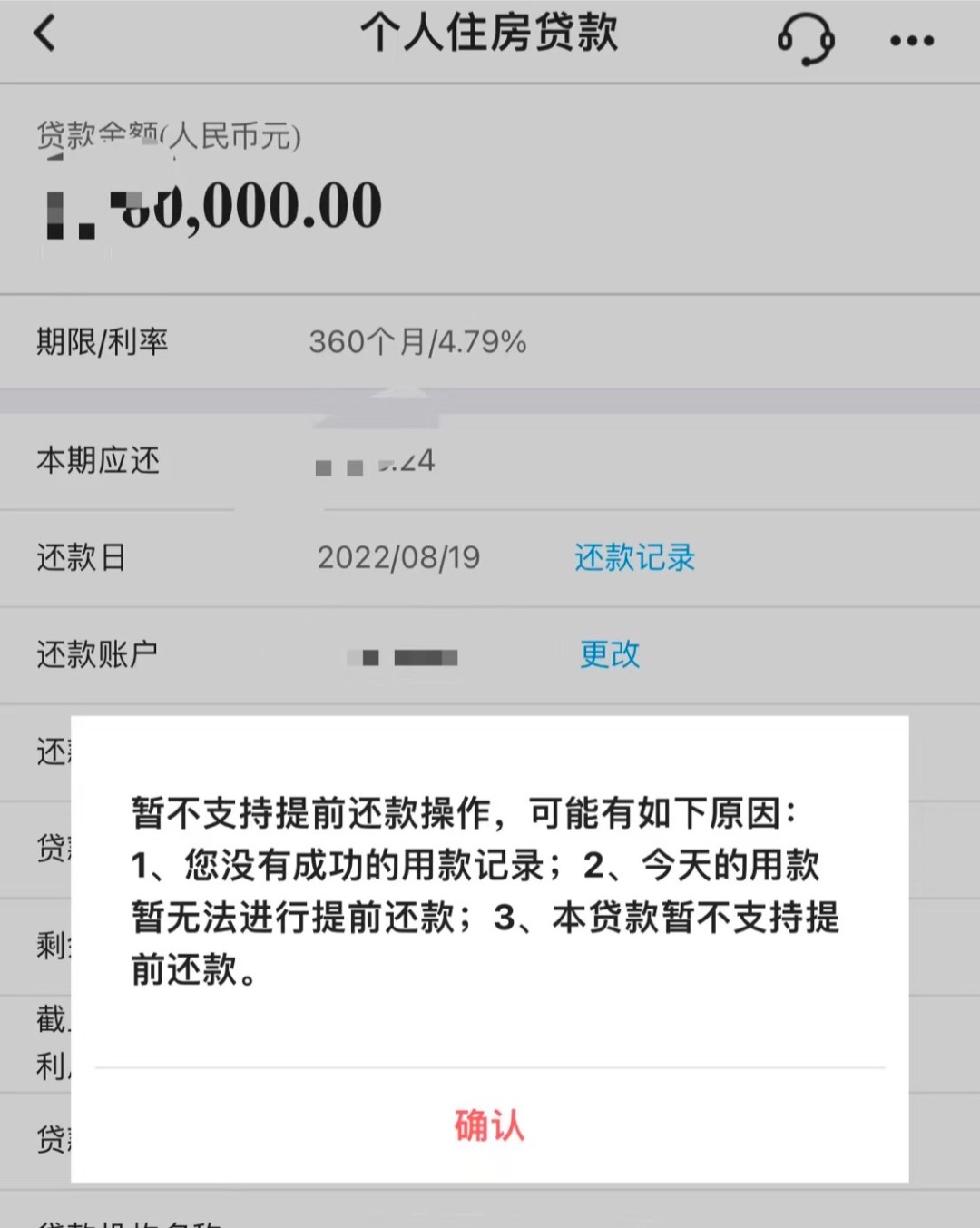Viewport: 980px width, 1228px height.
Task: Tap the 贷款金额(人民币元) field label
Action: 168,134
